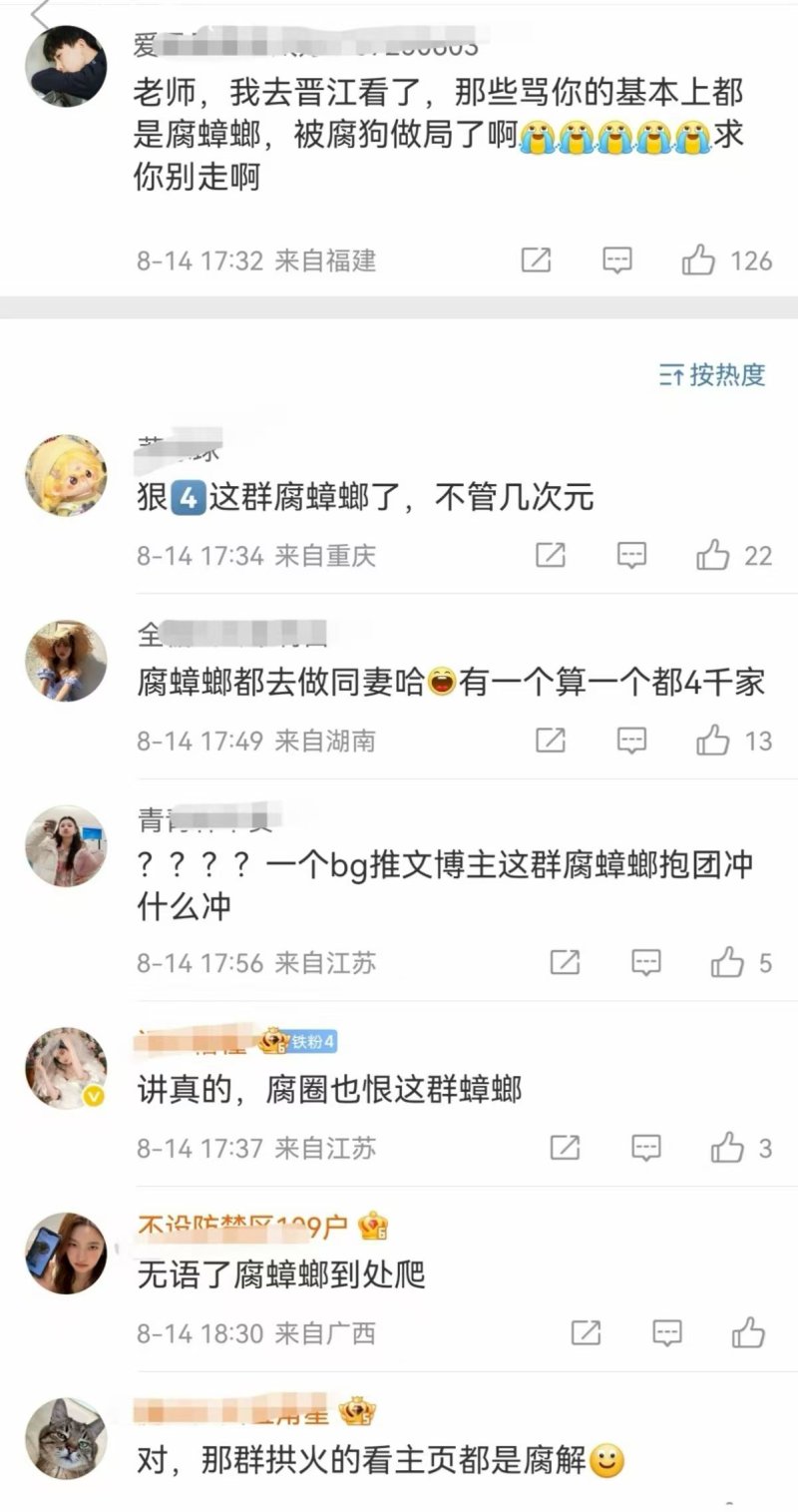Like the 17:56 reply from 江苏
Screen dimensions: 798x1512
click(727, 963)
